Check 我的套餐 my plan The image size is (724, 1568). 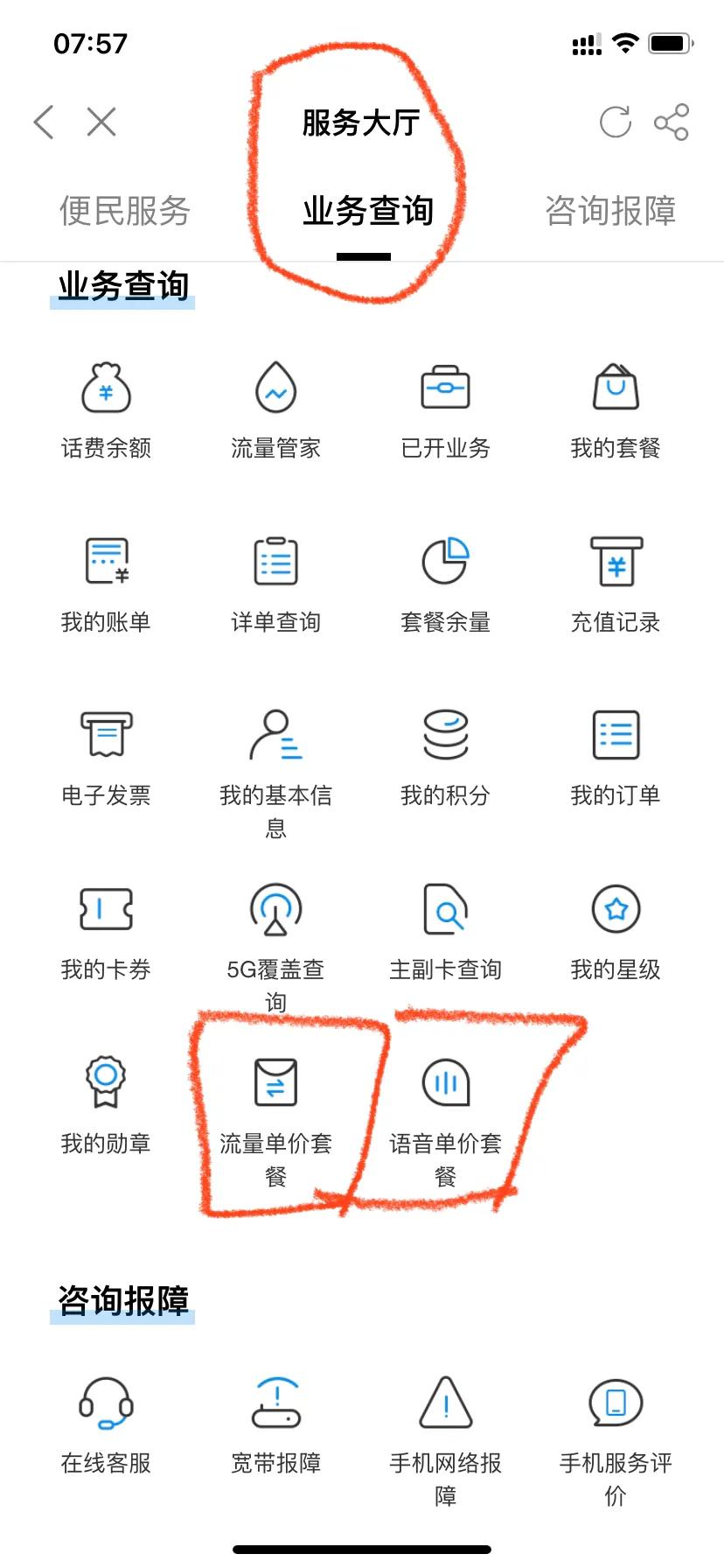615,407
